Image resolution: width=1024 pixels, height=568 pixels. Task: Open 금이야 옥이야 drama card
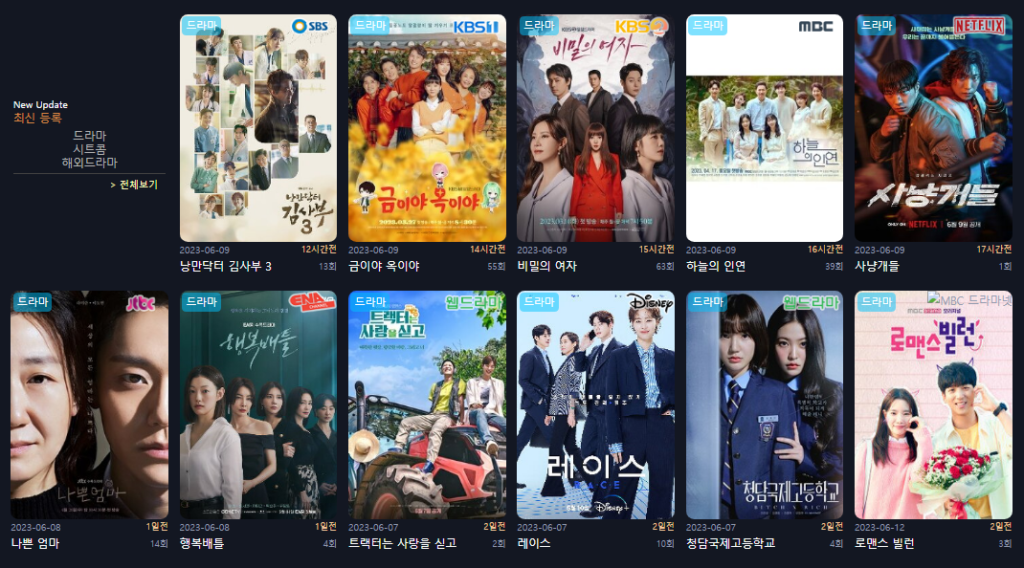(427, 128)
